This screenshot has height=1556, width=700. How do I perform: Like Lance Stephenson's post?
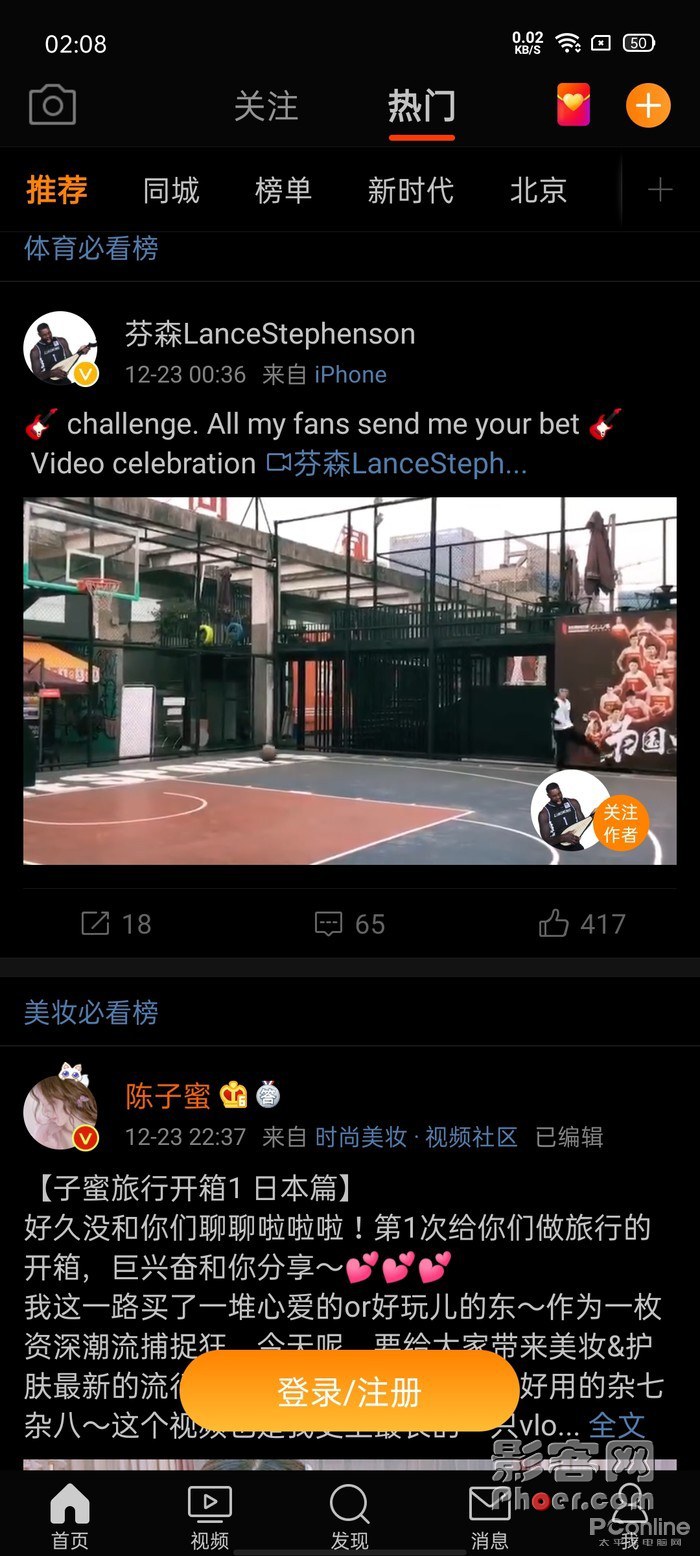click(582, 923)
